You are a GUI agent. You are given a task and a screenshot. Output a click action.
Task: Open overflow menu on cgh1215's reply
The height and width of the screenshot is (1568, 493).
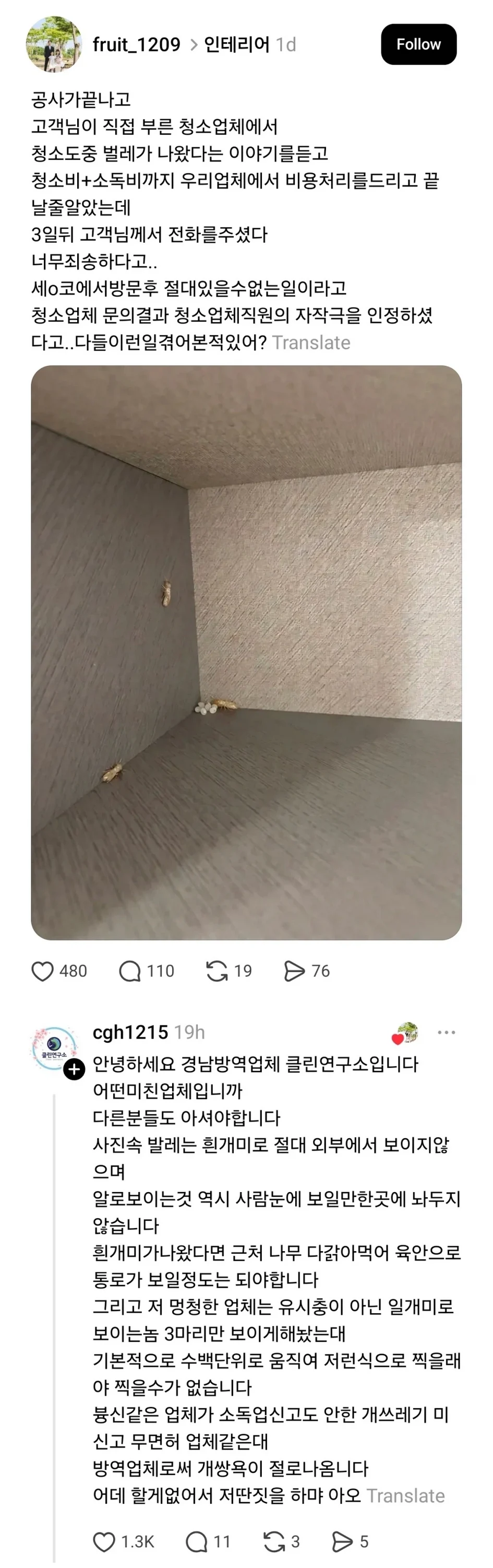pos(446,1032)
